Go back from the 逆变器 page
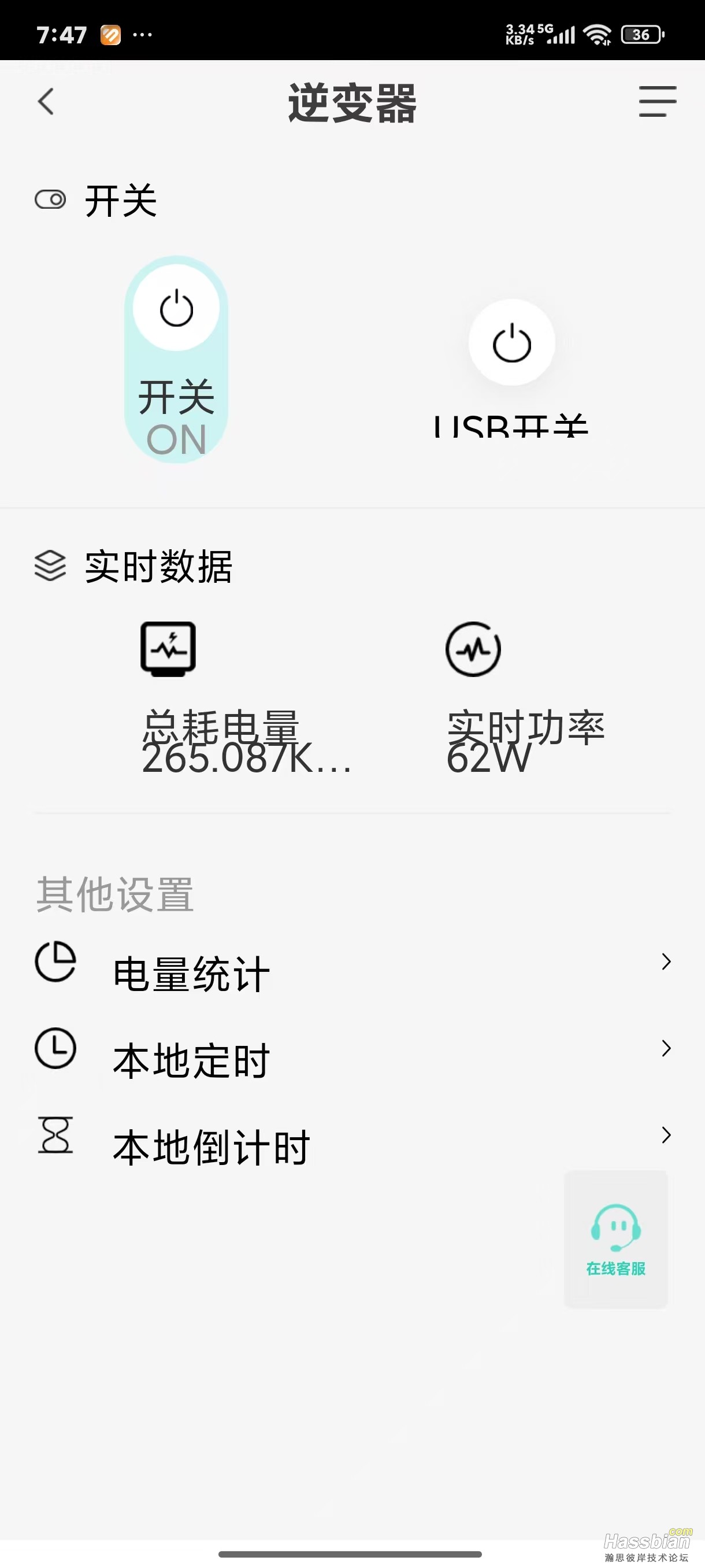Image resolution: width=705 pixels, height=1568 pixels. pos(46,102)
